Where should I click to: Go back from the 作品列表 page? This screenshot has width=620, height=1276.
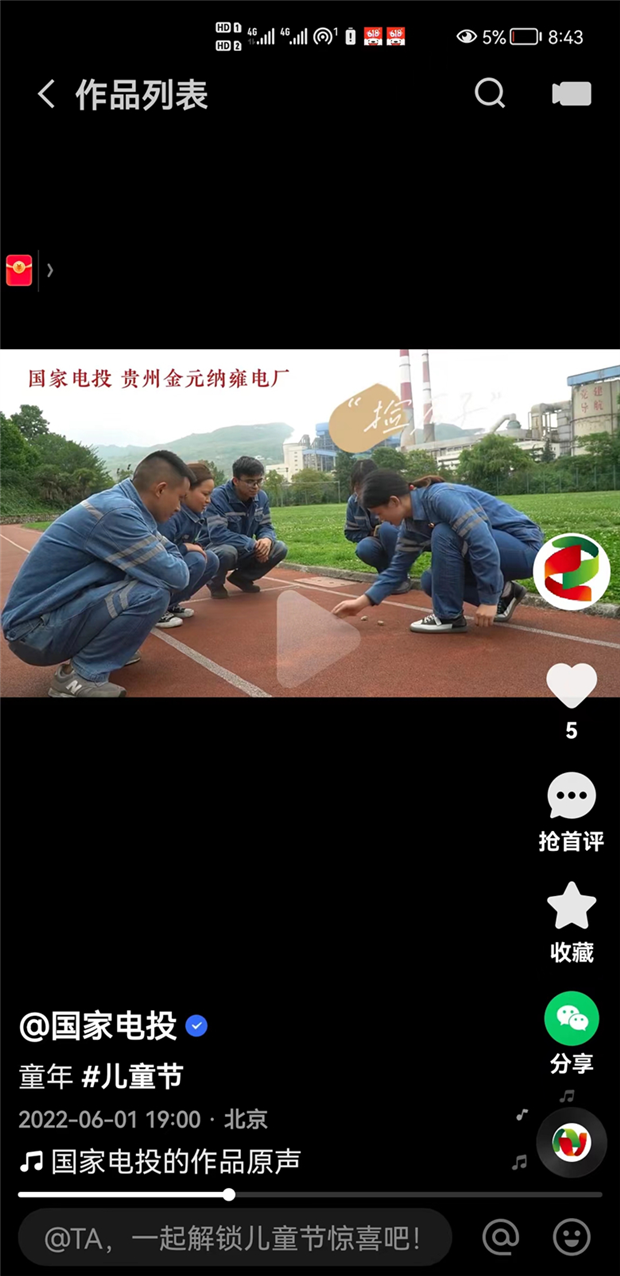(x=46, y=95)
